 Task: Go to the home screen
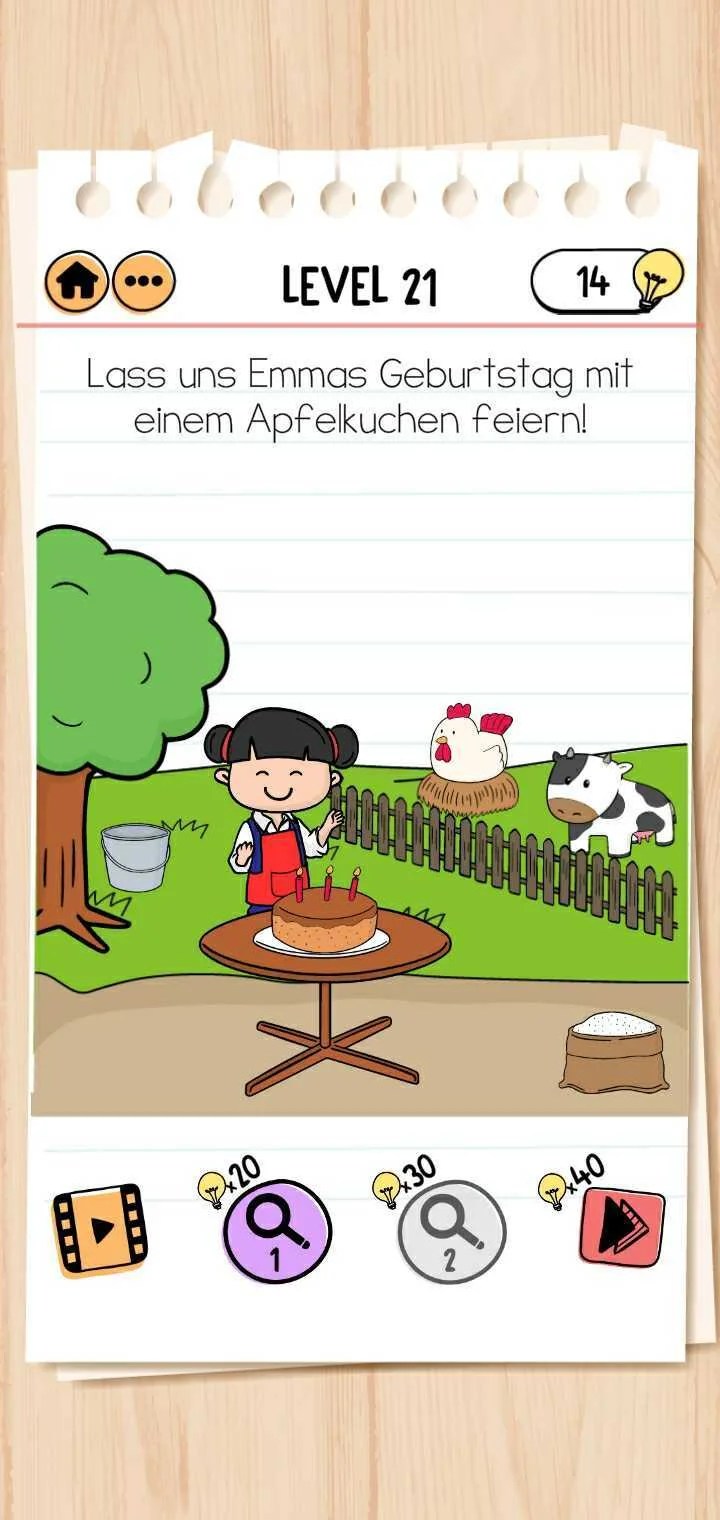pos(77,282)
